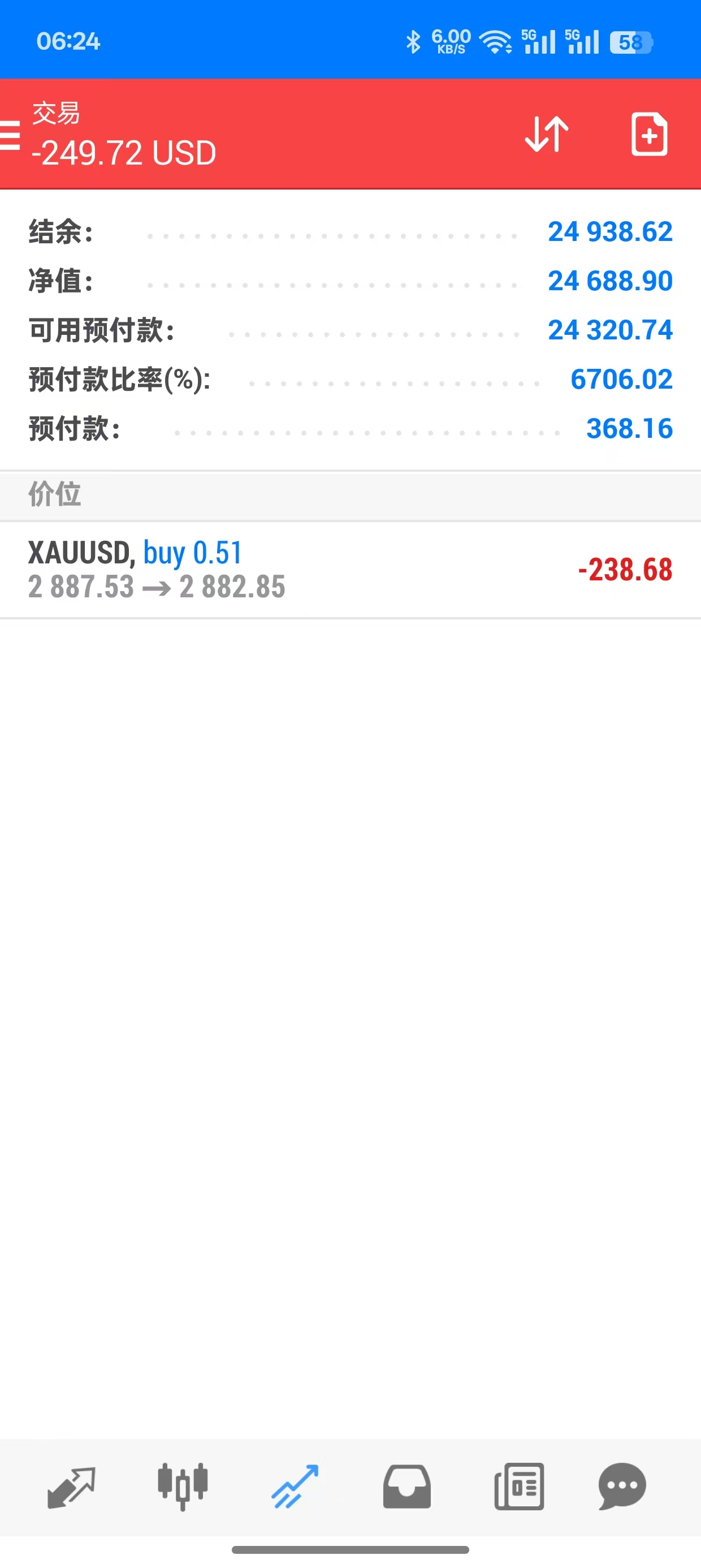Switch to the Quotes tab
The height and width of the screenshot is (1568, 701).
71,1487
